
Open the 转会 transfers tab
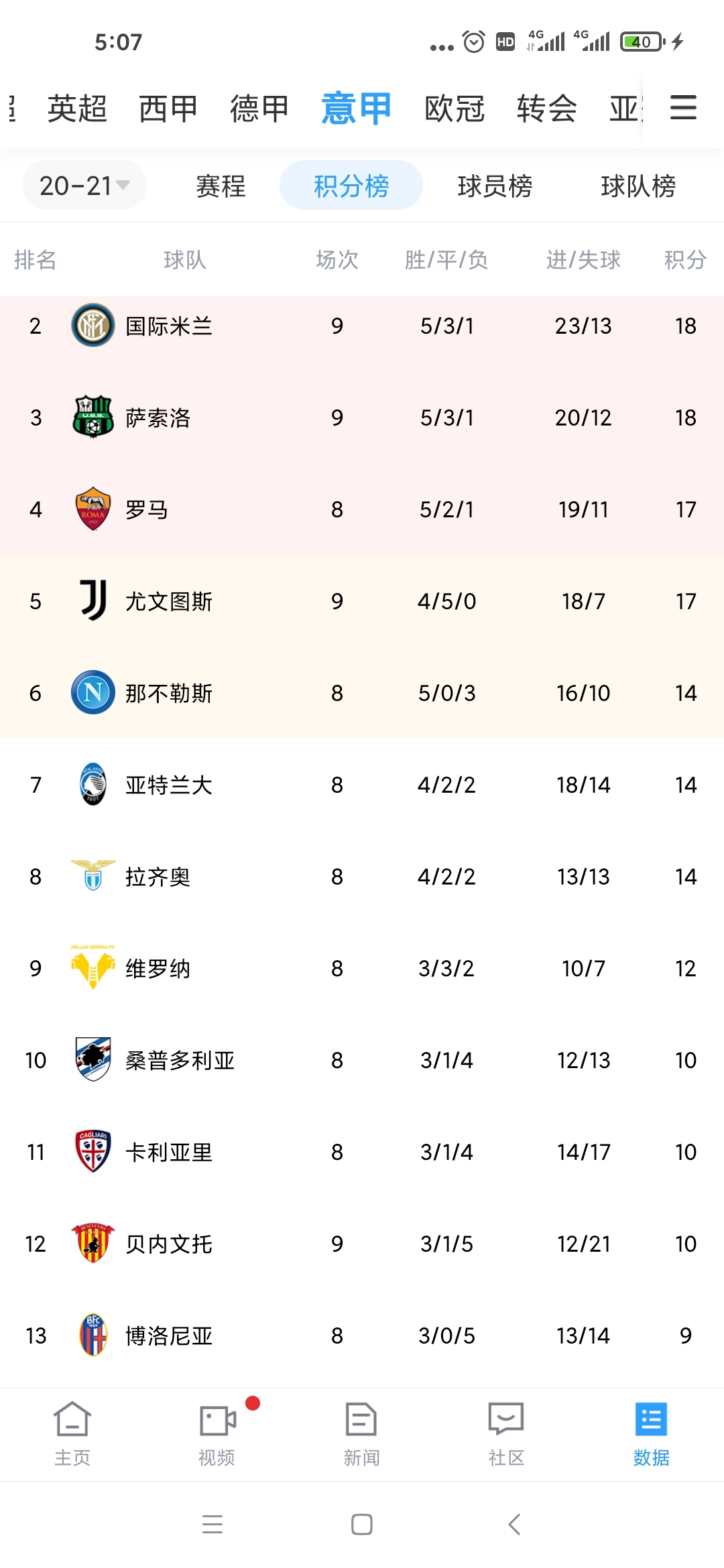[x=547, y=108]
